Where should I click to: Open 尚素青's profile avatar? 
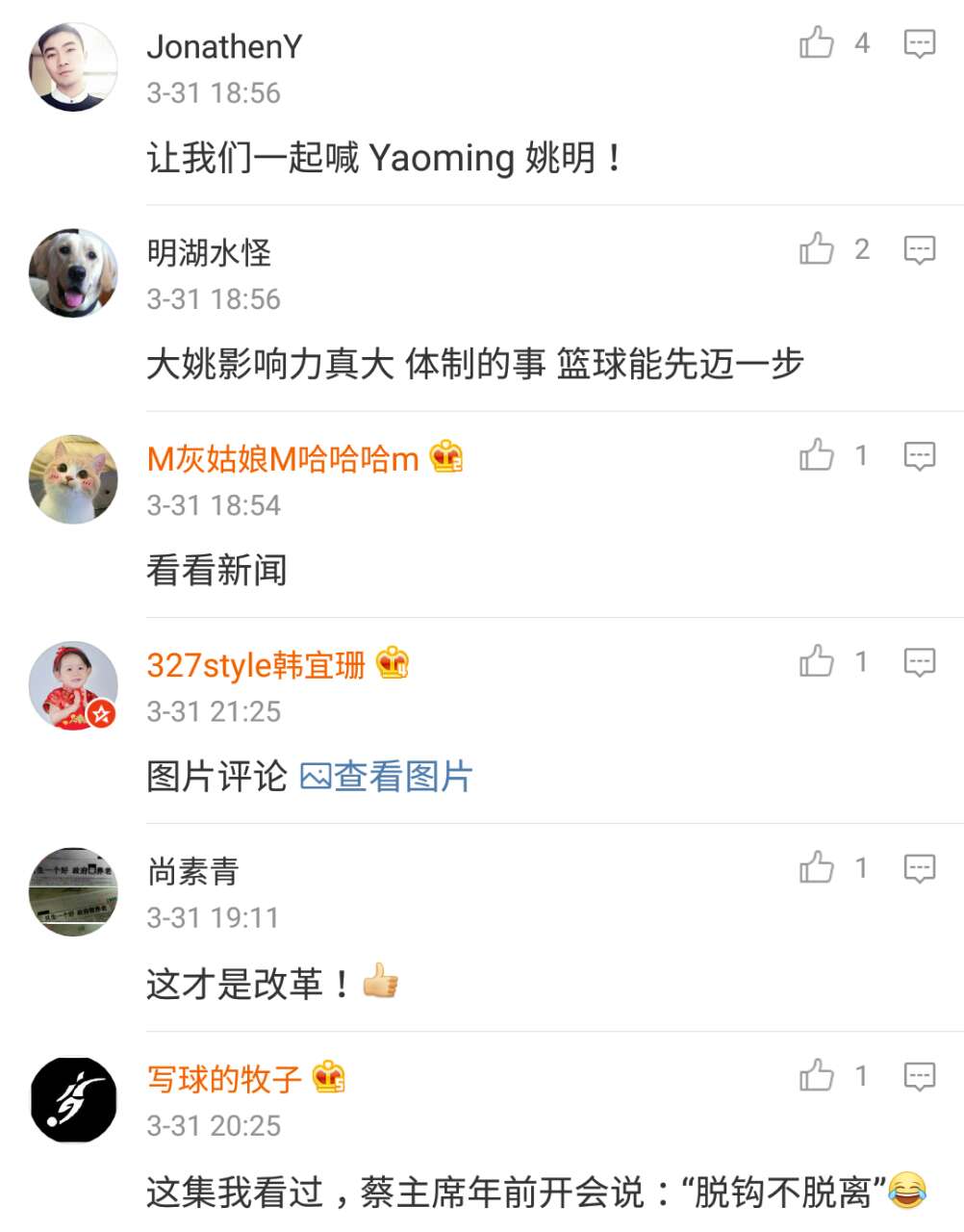pos(73,892)
